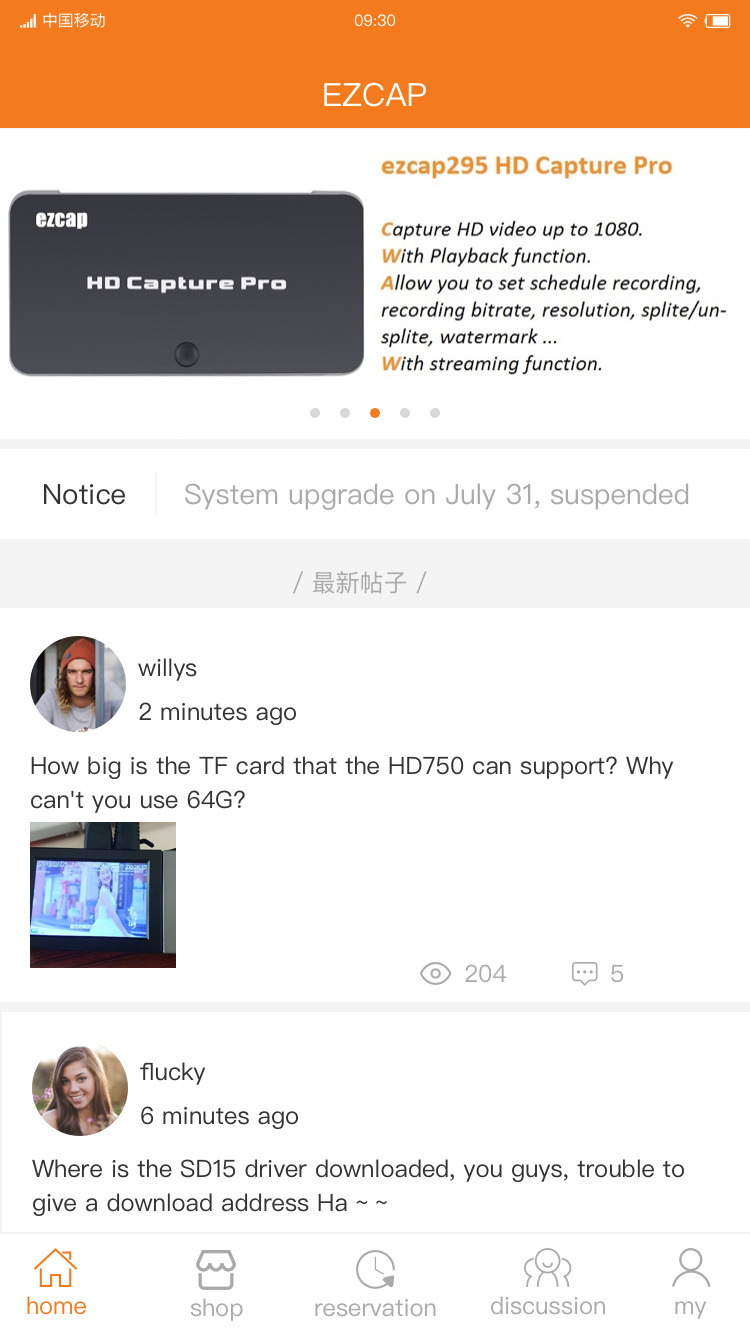Image resolution: width=750 pixels, height=1334 pixels.
Task: Select the fourth banner page dot
Action: pyautogui.click(x=405, y=413)
